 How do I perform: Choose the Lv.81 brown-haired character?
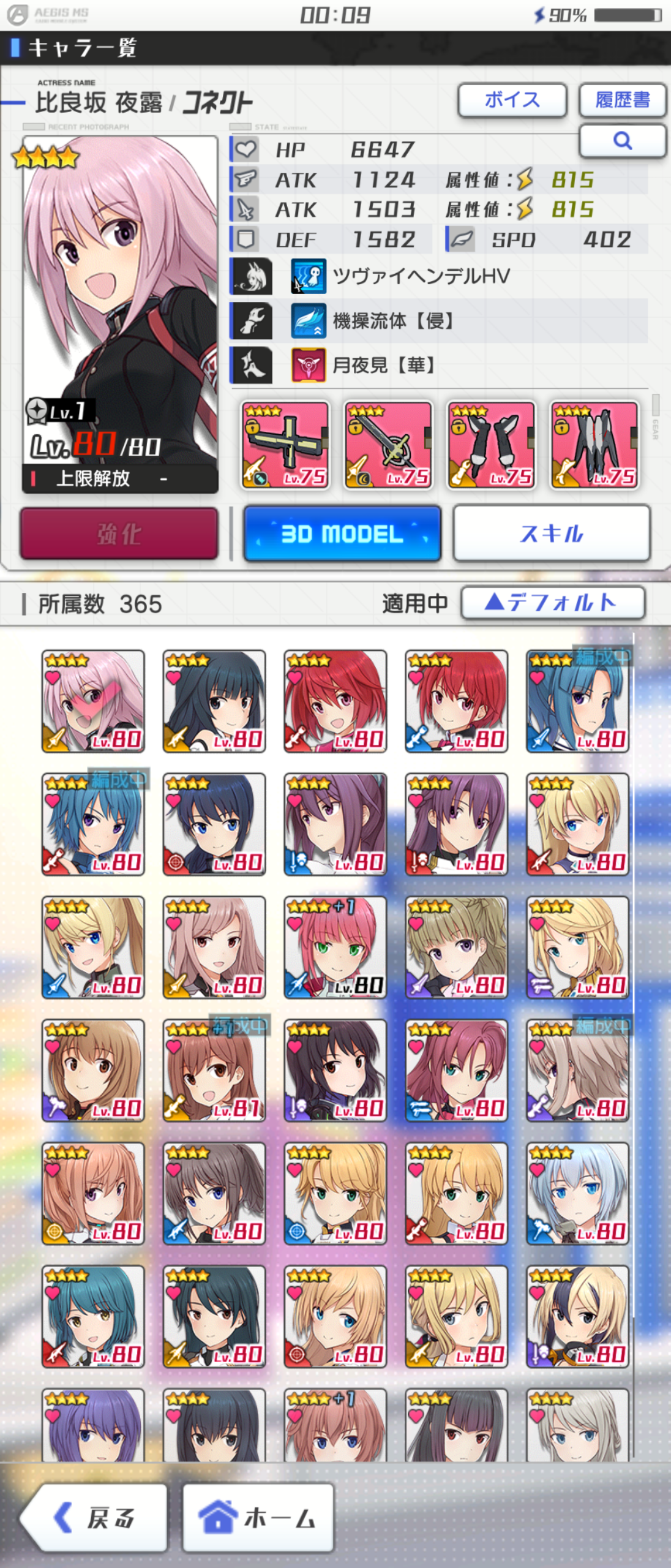(x=214, y=1070)
